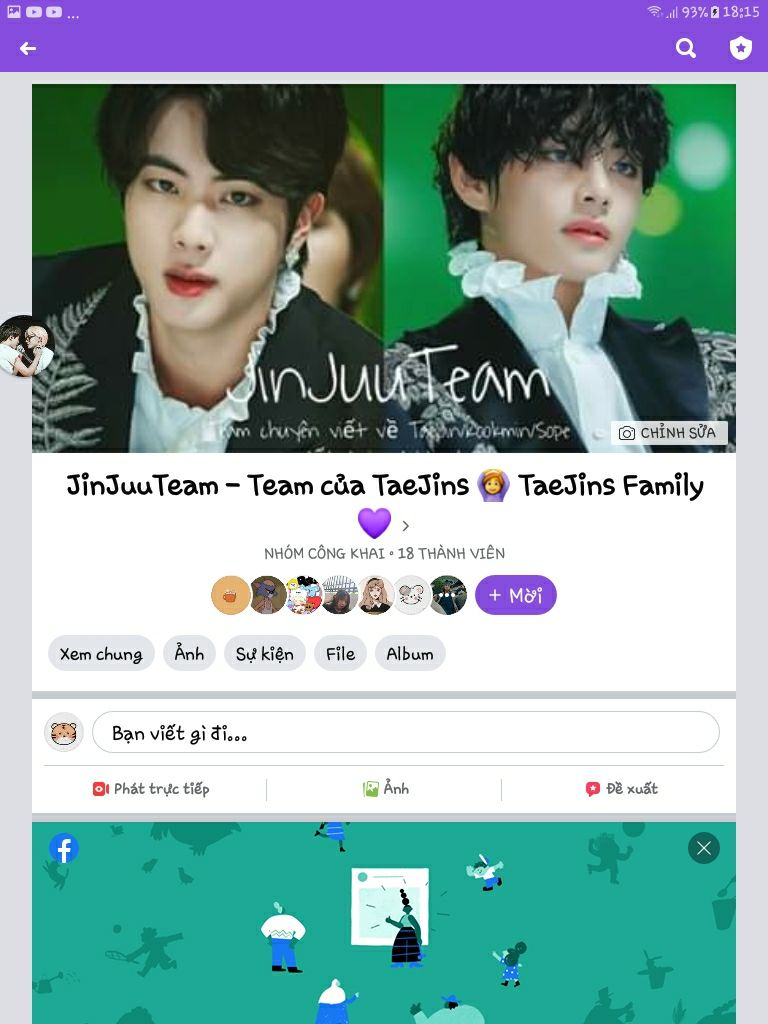Open the Ảnh chip under member list

(x=189, y=653)
